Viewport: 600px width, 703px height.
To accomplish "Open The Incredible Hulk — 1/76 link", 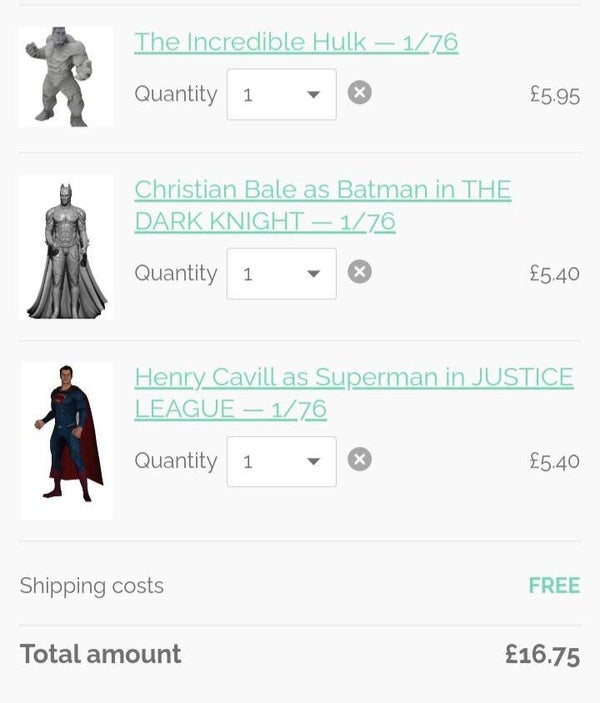I will click(x=296, y=42).
